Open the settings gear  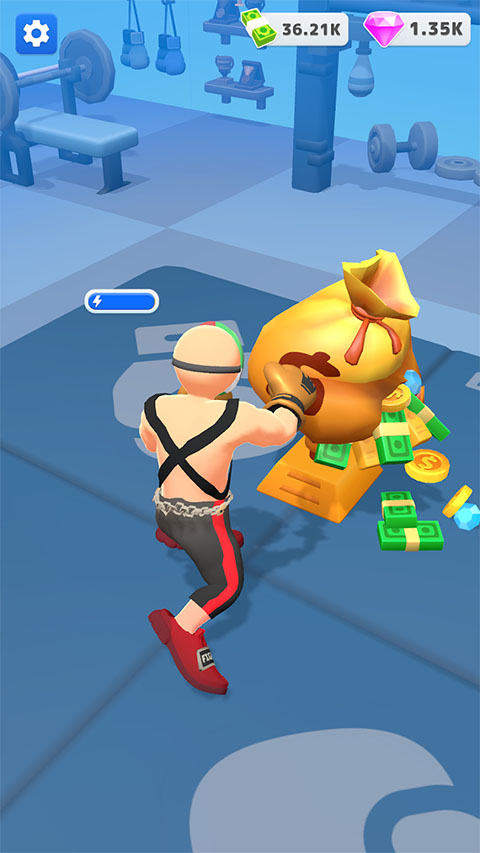36,34
